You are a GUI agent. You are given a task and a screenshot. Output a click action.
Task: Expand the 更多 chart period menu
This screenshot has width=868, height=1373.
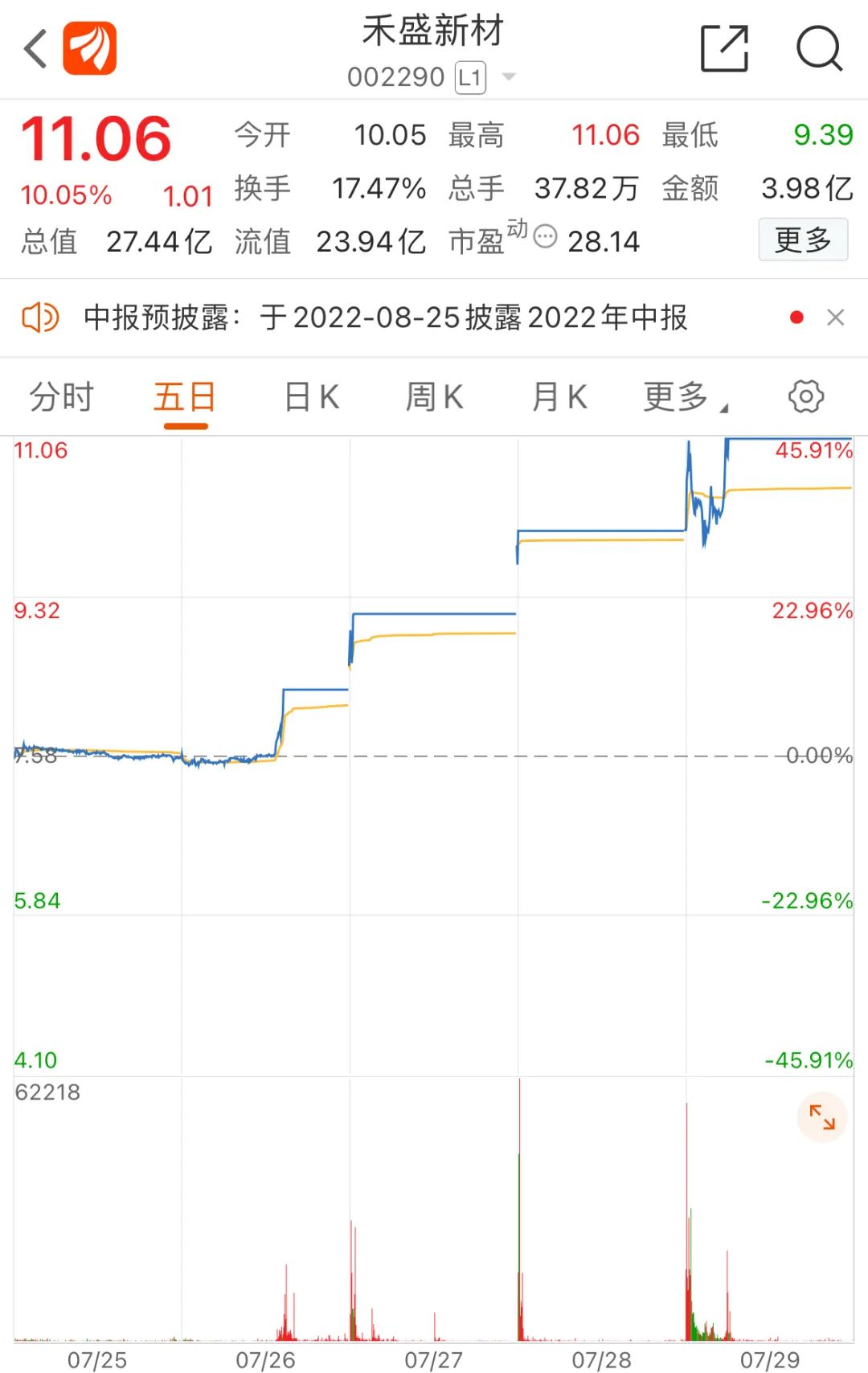pyautogui.click(x=683, y=397)
